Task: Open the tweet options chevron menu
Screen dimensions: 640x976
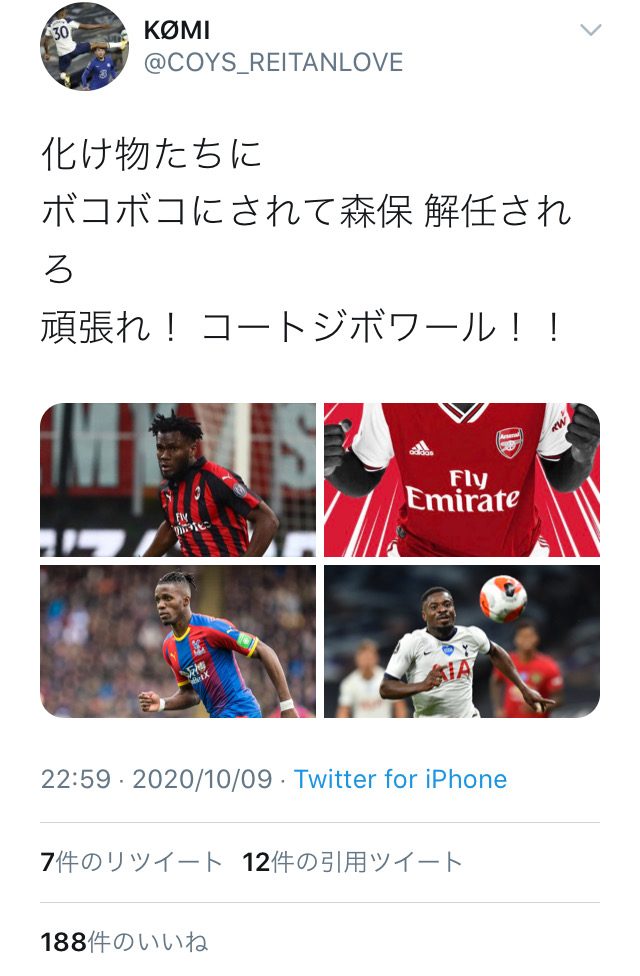Action: (x=591, y=30)
